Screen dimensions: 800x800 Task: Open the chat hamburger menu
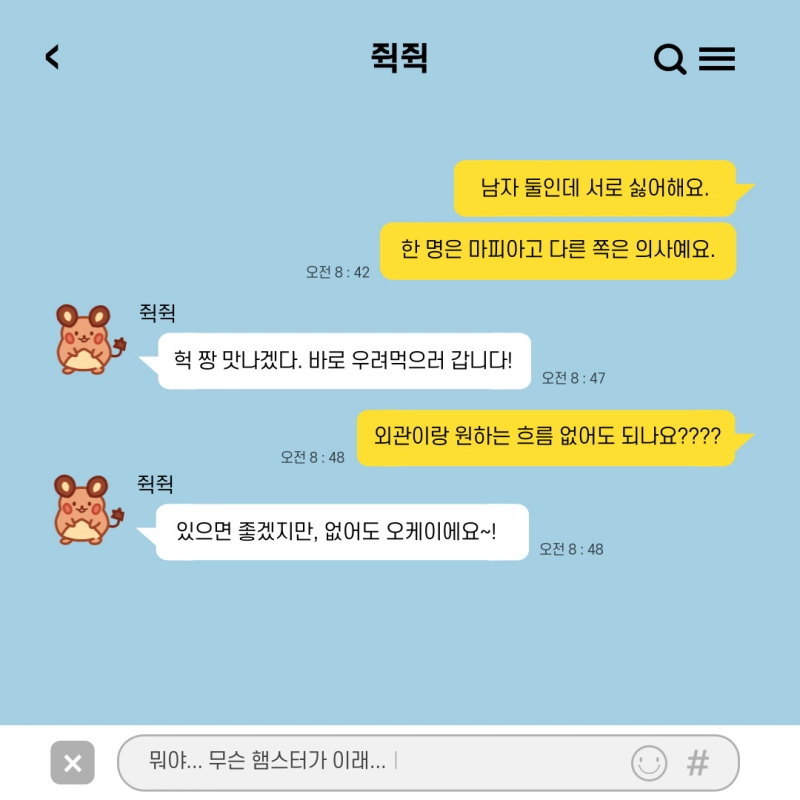[716, 59]
